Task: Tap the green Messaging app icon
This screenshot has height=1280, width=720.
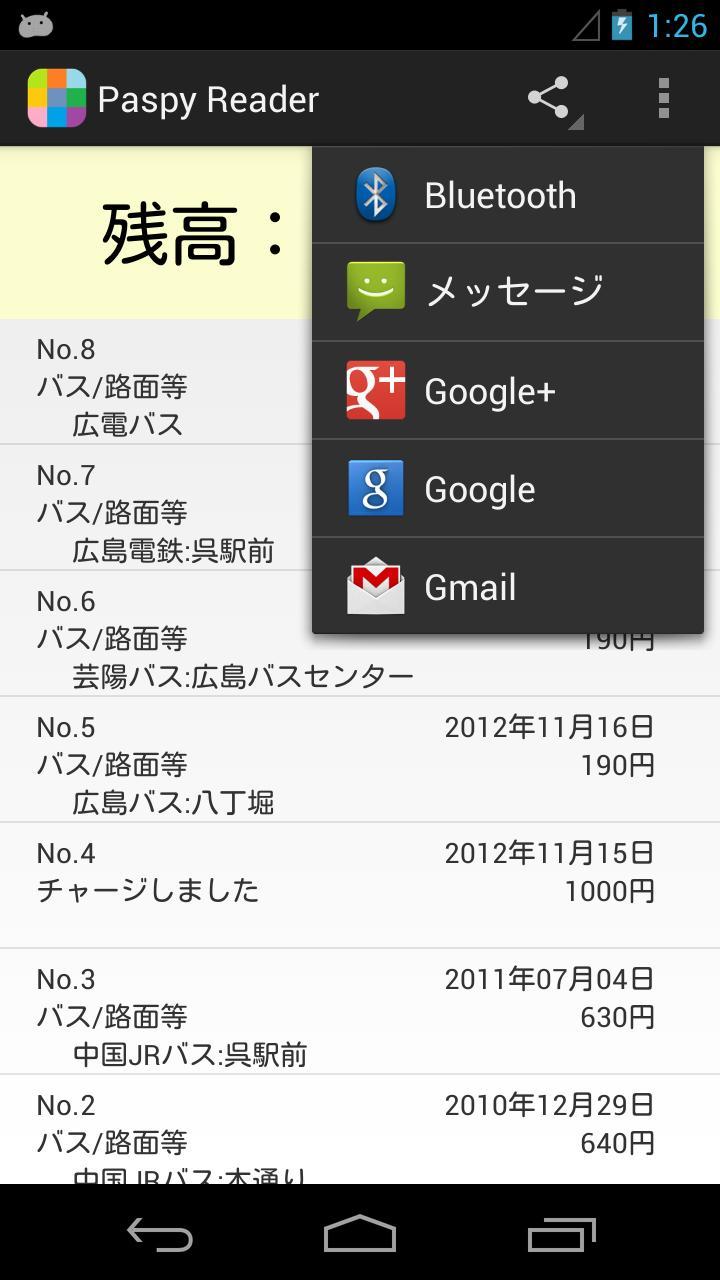Action: tap(374, 291)
